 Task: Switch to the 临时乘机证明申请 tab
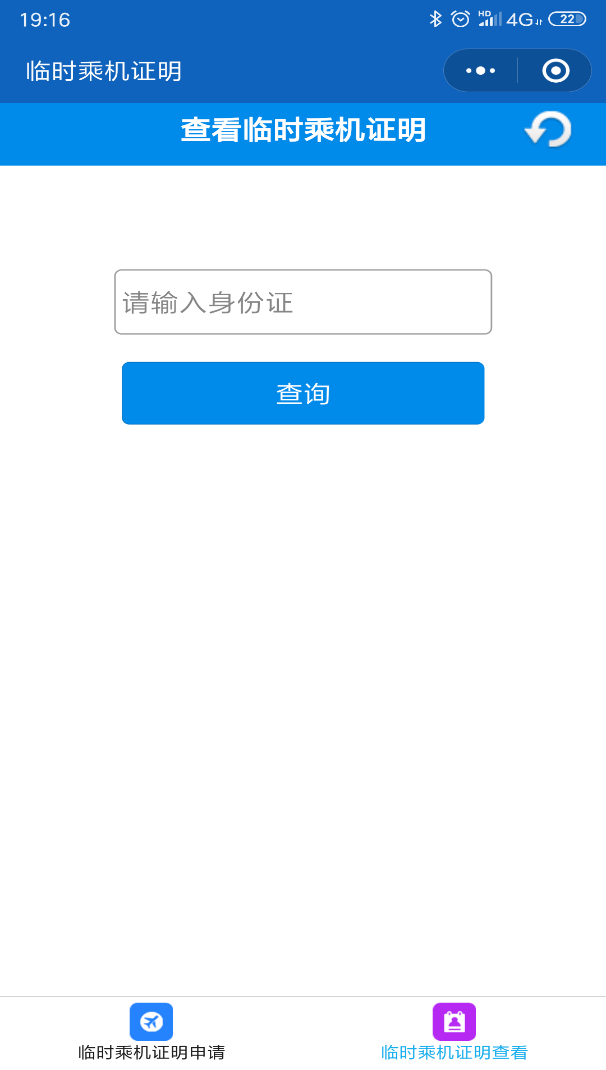click(152, 1032)
